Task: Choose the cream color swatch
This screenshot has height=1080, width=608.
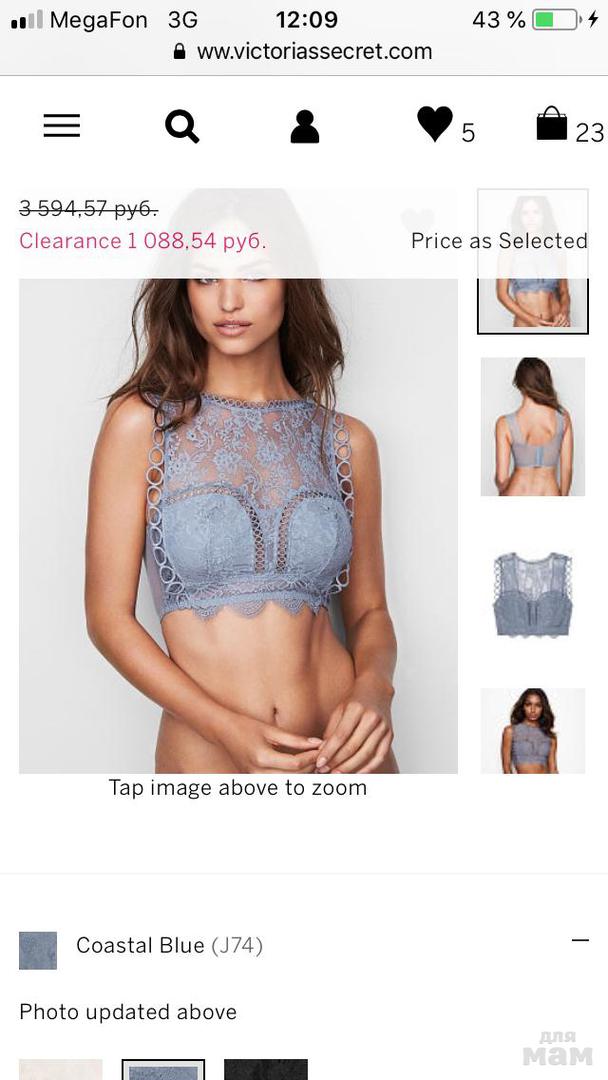Action: 61,1070
